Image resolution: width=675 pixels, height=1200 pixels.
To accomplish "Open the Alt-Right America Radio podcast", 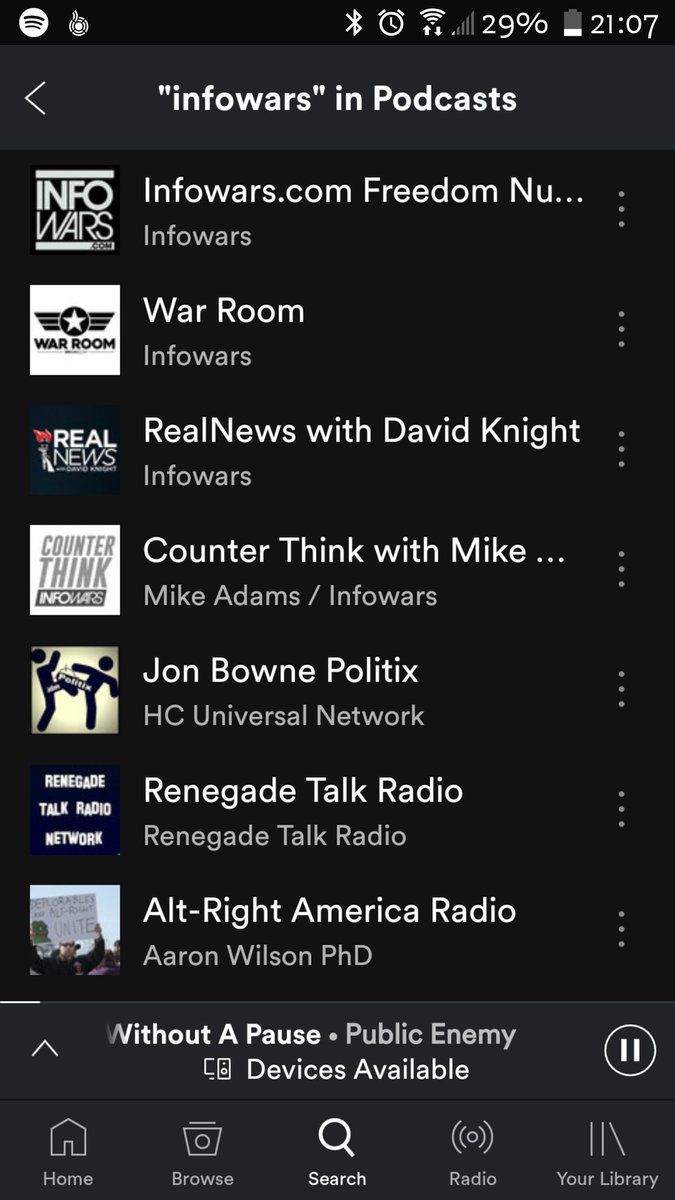I will pos(337,930).
